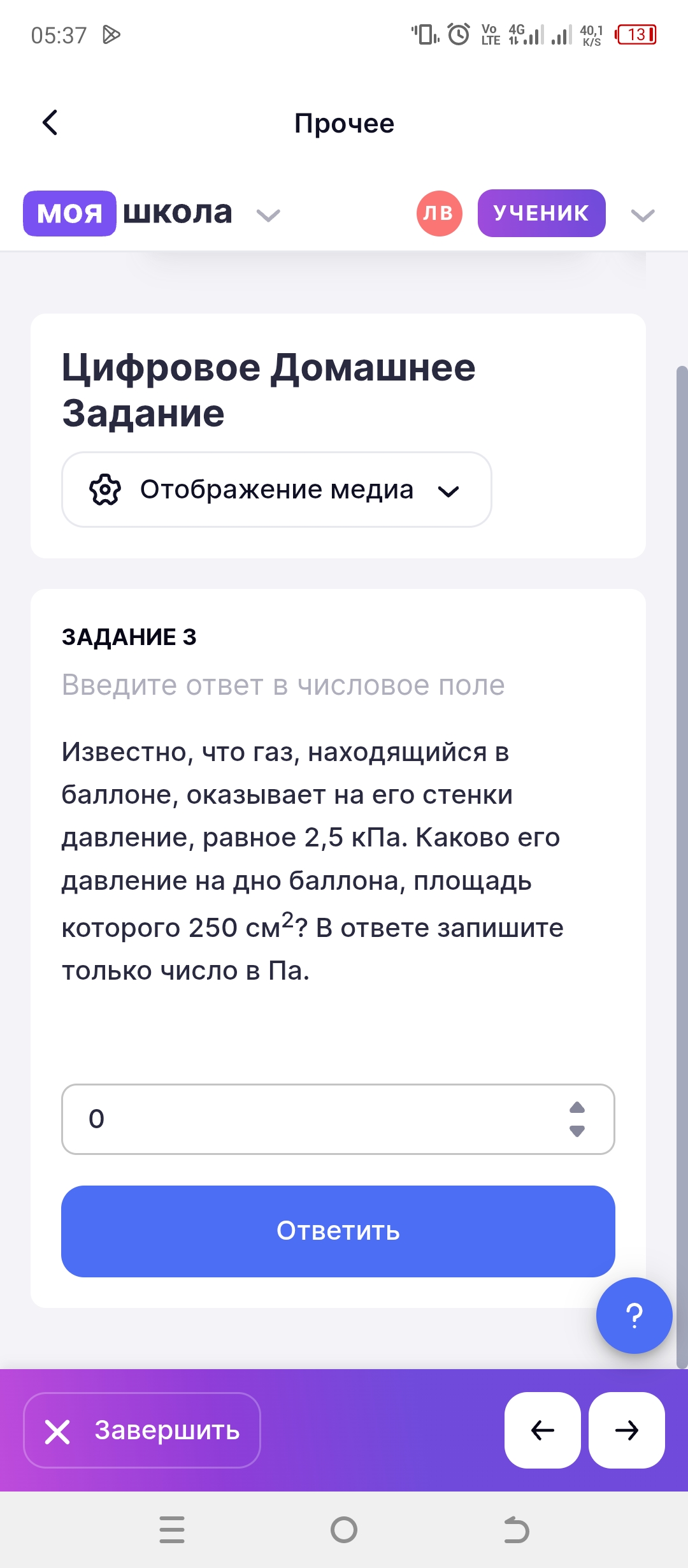Go to the previous task arrow

click(542, 1430)
